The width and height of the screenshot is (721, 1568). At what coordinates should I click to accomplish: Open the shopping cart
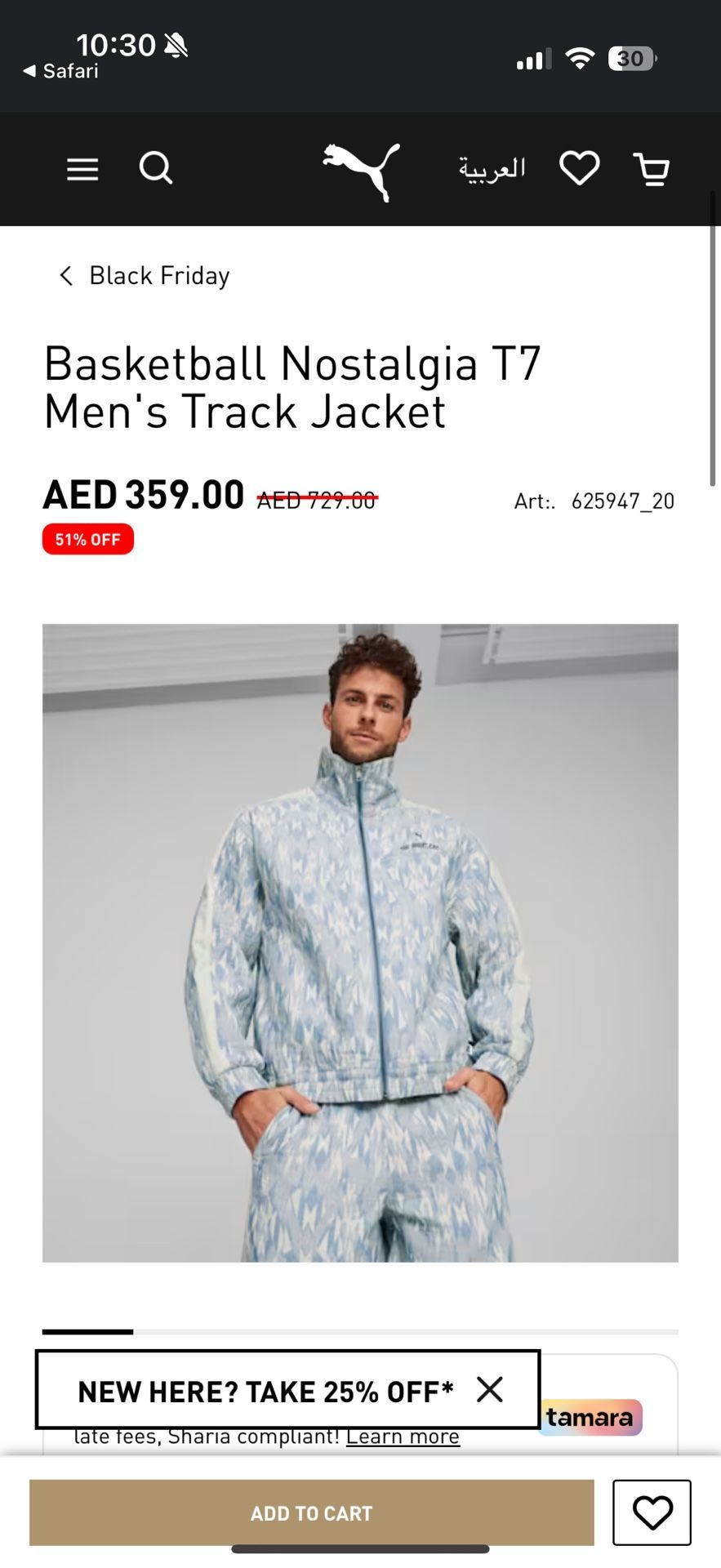pos(652,169)
